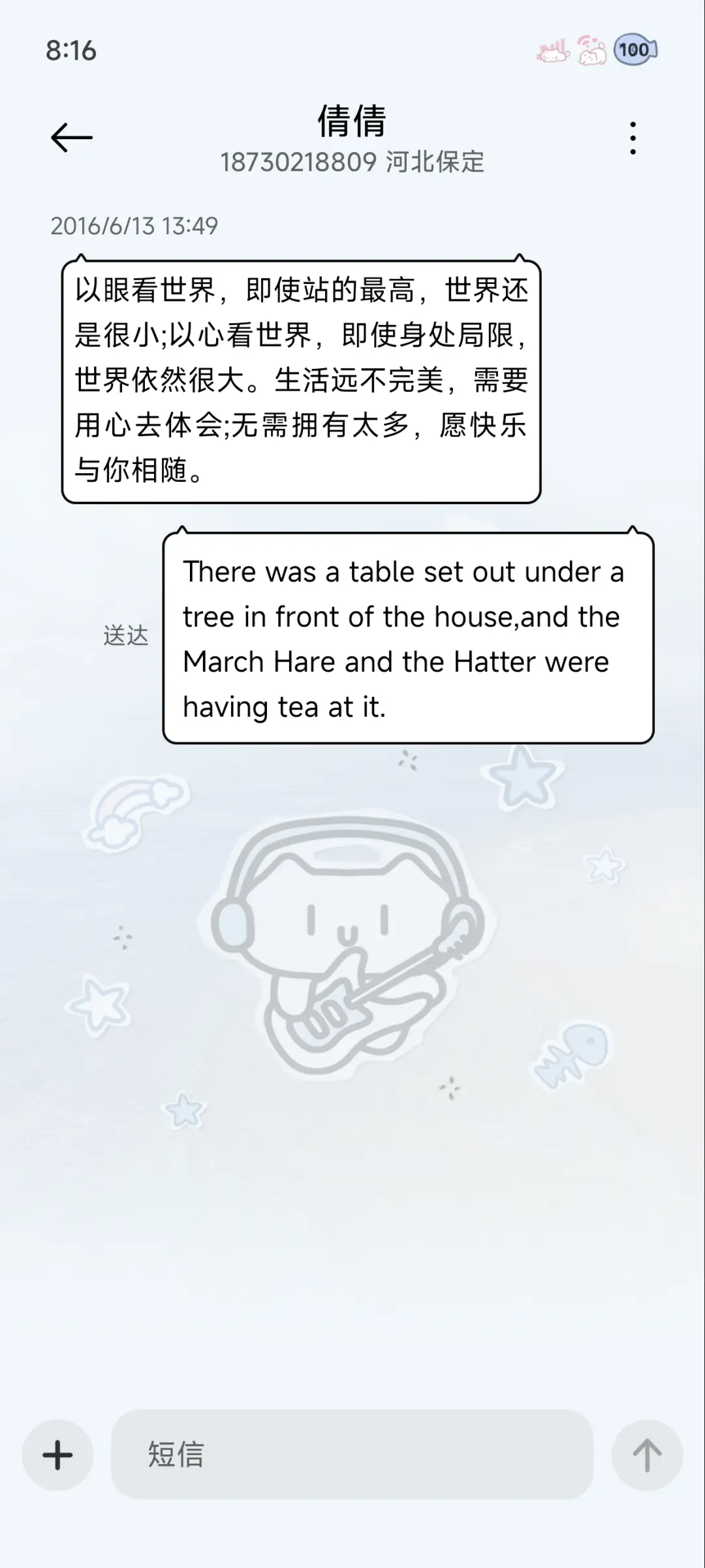Open the three-dot overflow menu

(631, 138)
